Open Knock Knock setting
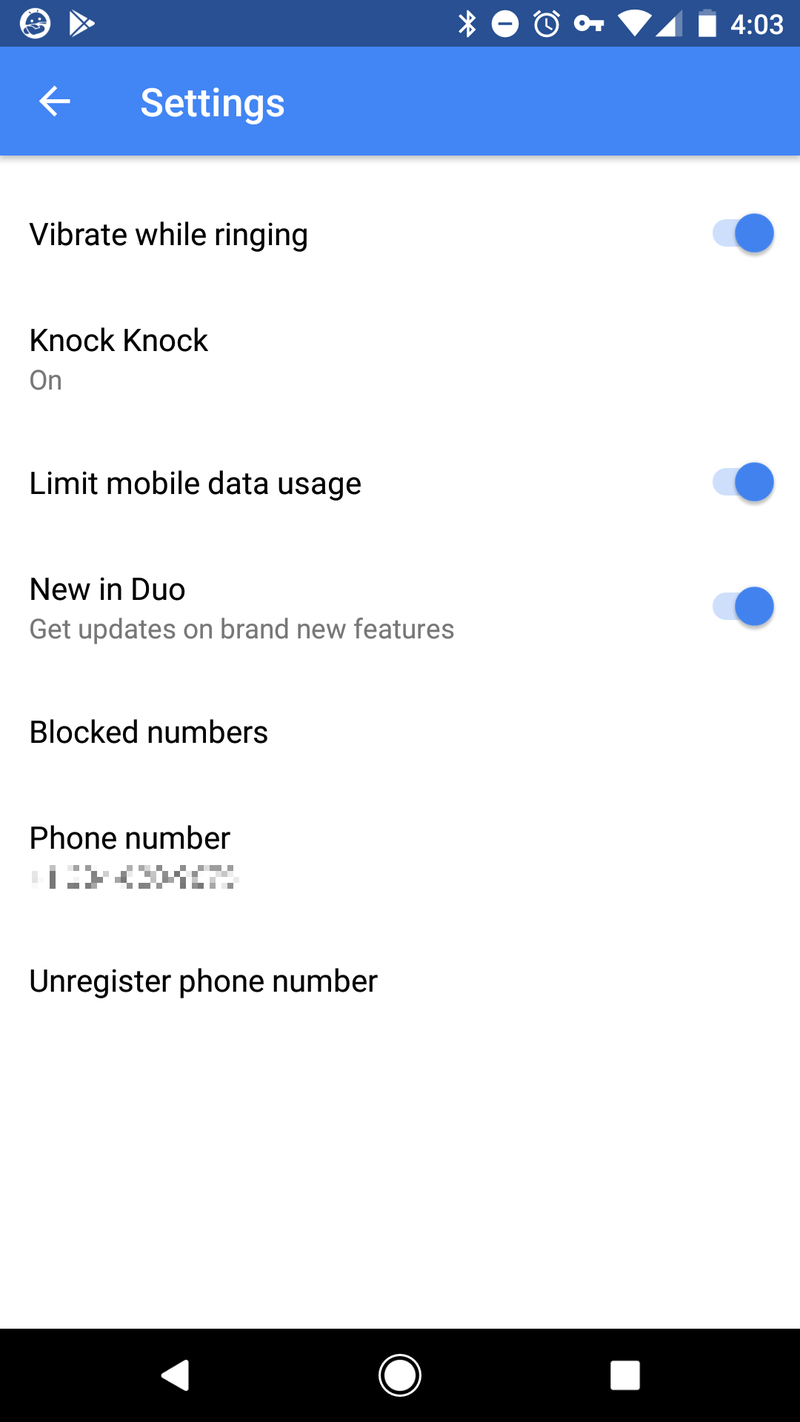Screen dimensions: 800x1422 coord(400,359)
